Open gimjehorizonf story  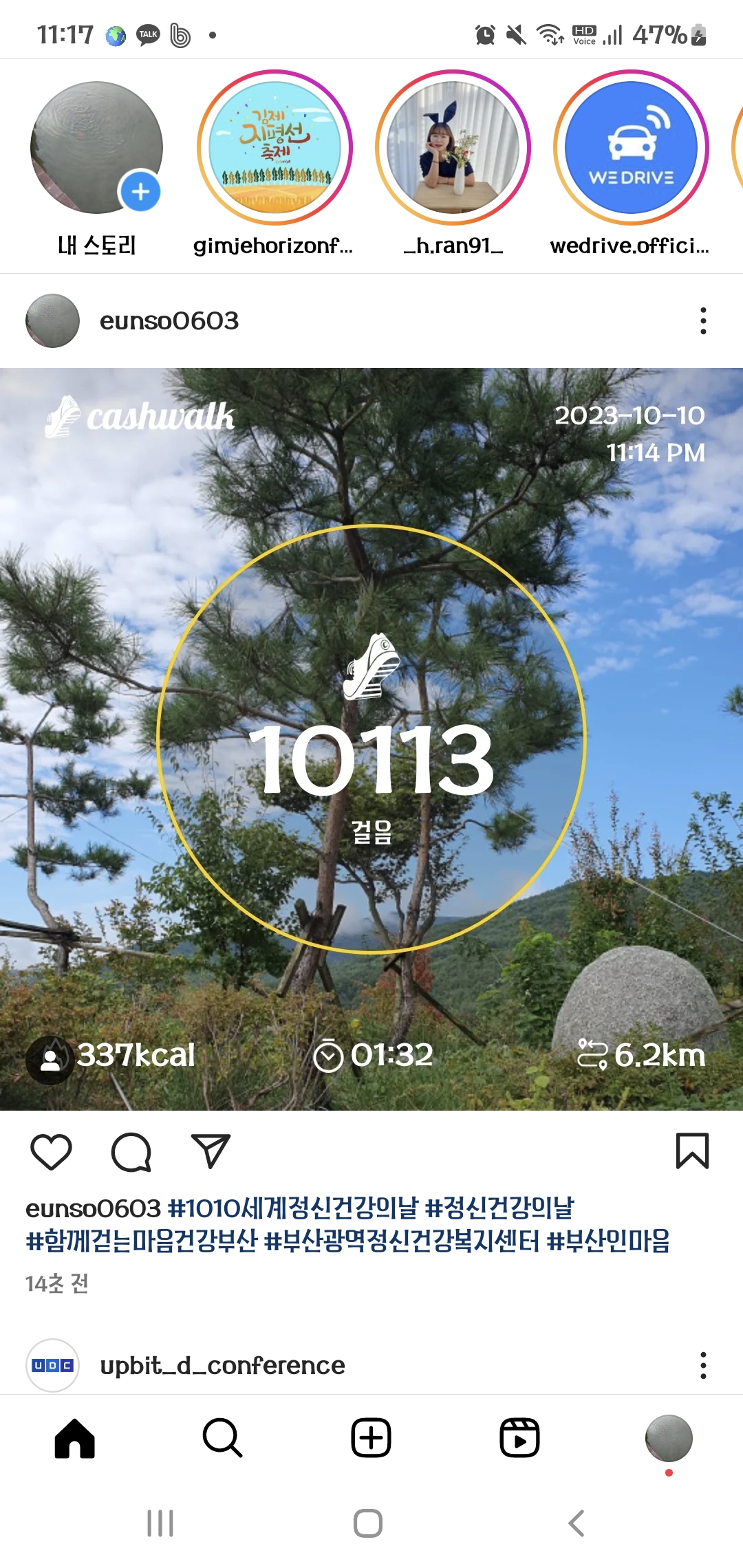pos(274,148)
